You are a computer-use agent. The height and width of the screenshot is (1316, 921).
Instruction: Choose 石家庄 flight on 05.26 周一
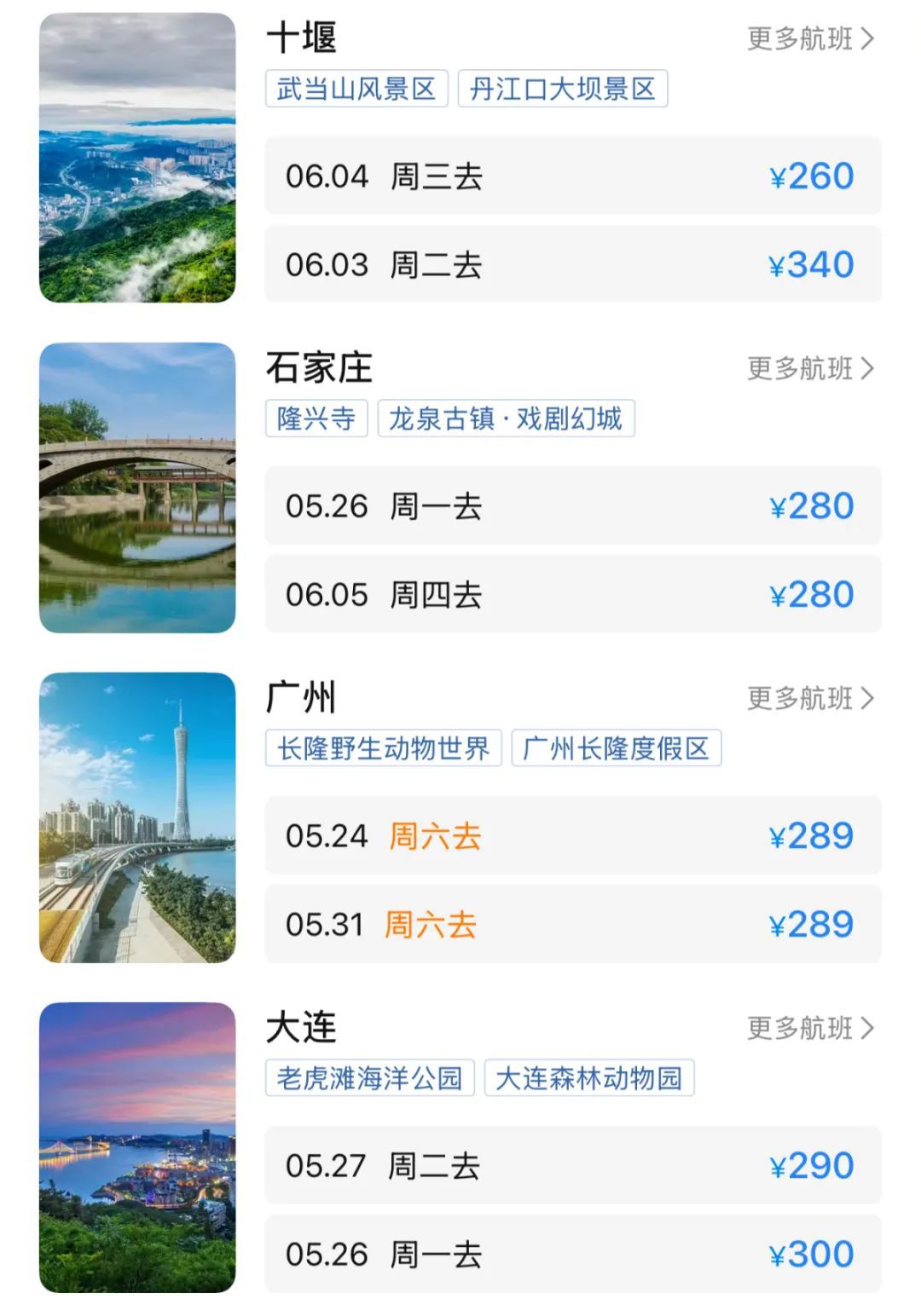(572, 506)
